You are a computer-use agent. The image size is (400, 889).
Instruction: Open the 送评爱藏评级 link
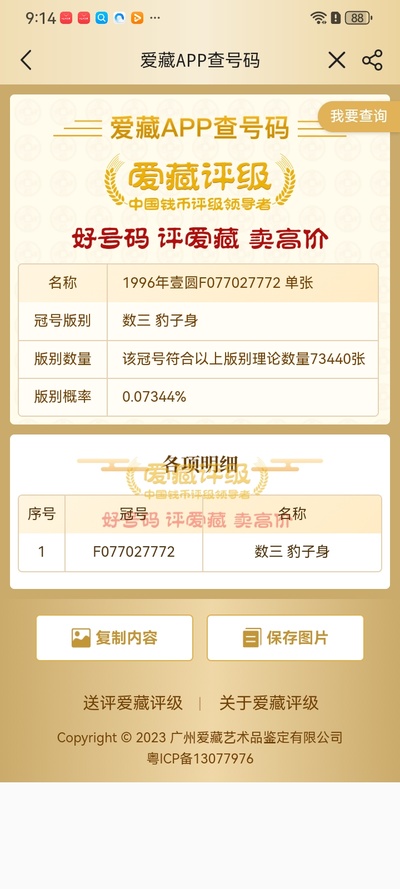[133, 704]
